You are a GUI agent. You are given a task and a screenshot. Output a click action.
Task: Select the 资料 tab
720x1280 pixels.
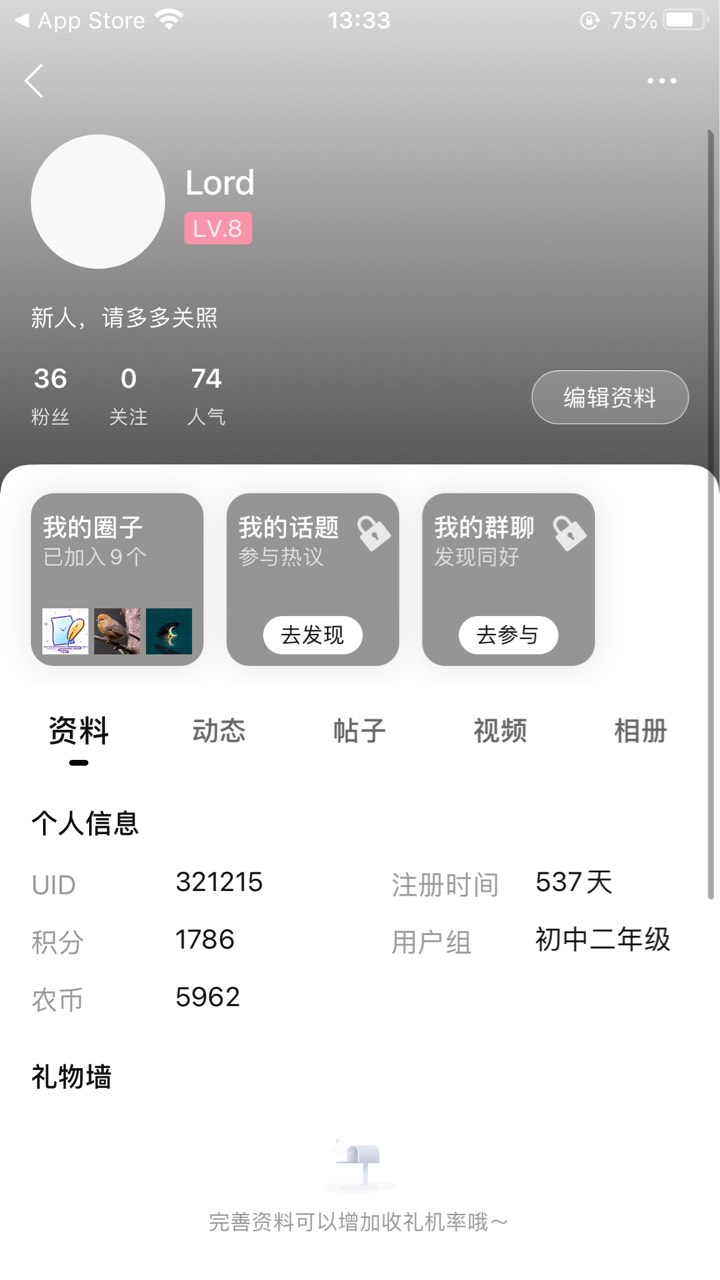pos(78,731)
